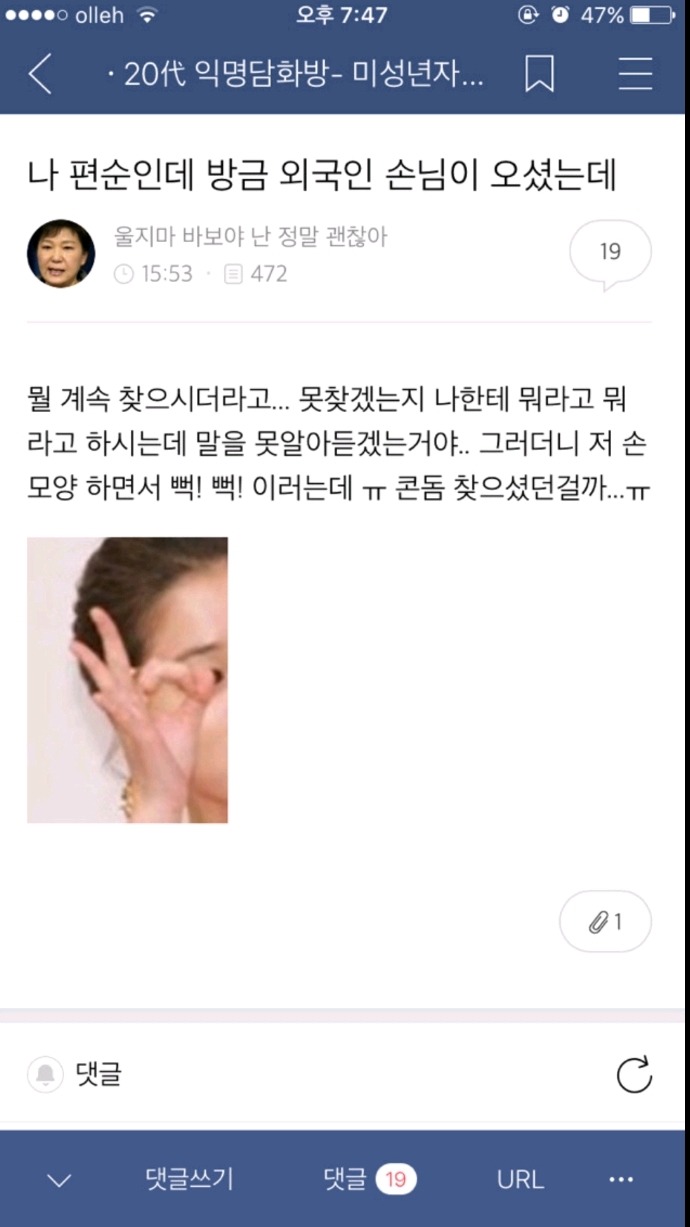Copy the post URL

coord(520,1179)
